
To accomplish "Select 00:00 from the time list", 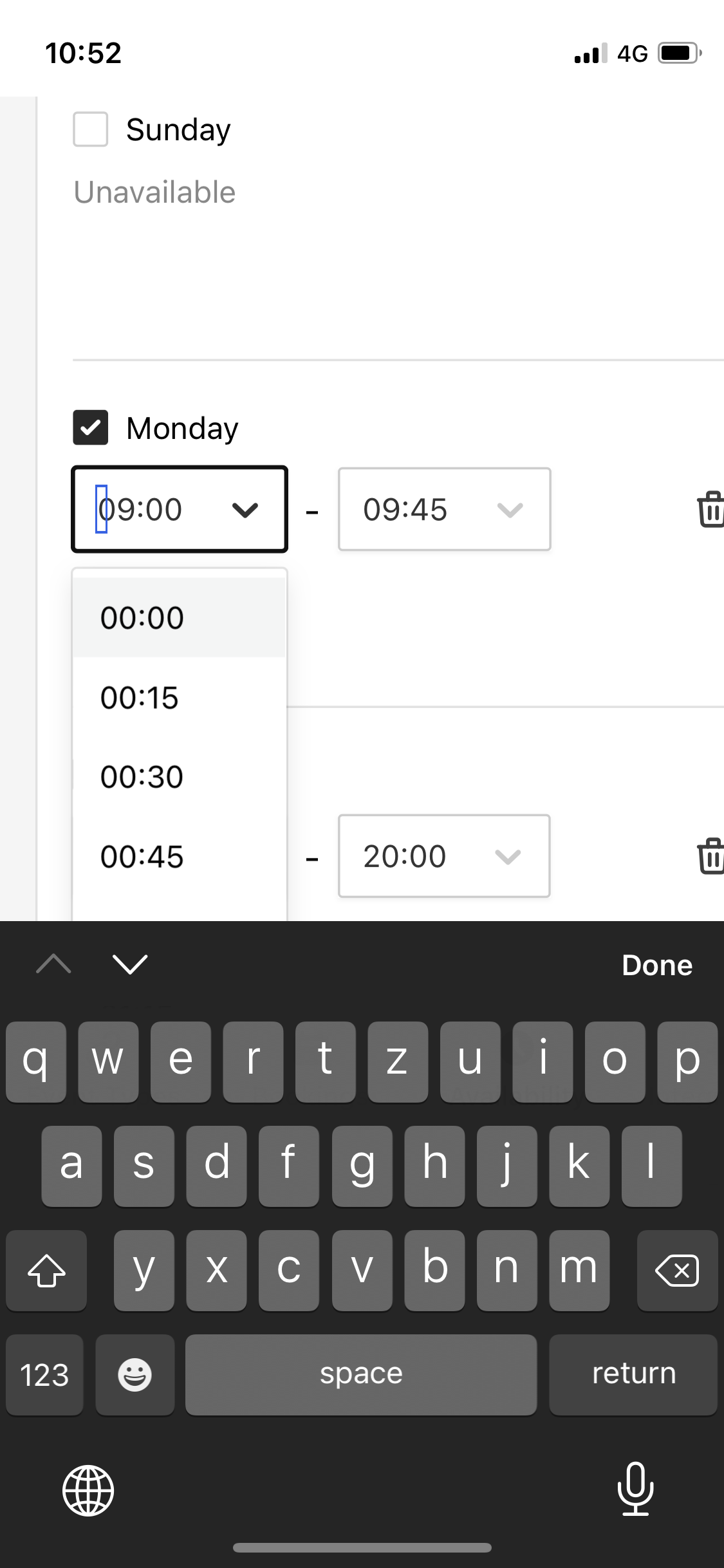I will click(180, 617).
